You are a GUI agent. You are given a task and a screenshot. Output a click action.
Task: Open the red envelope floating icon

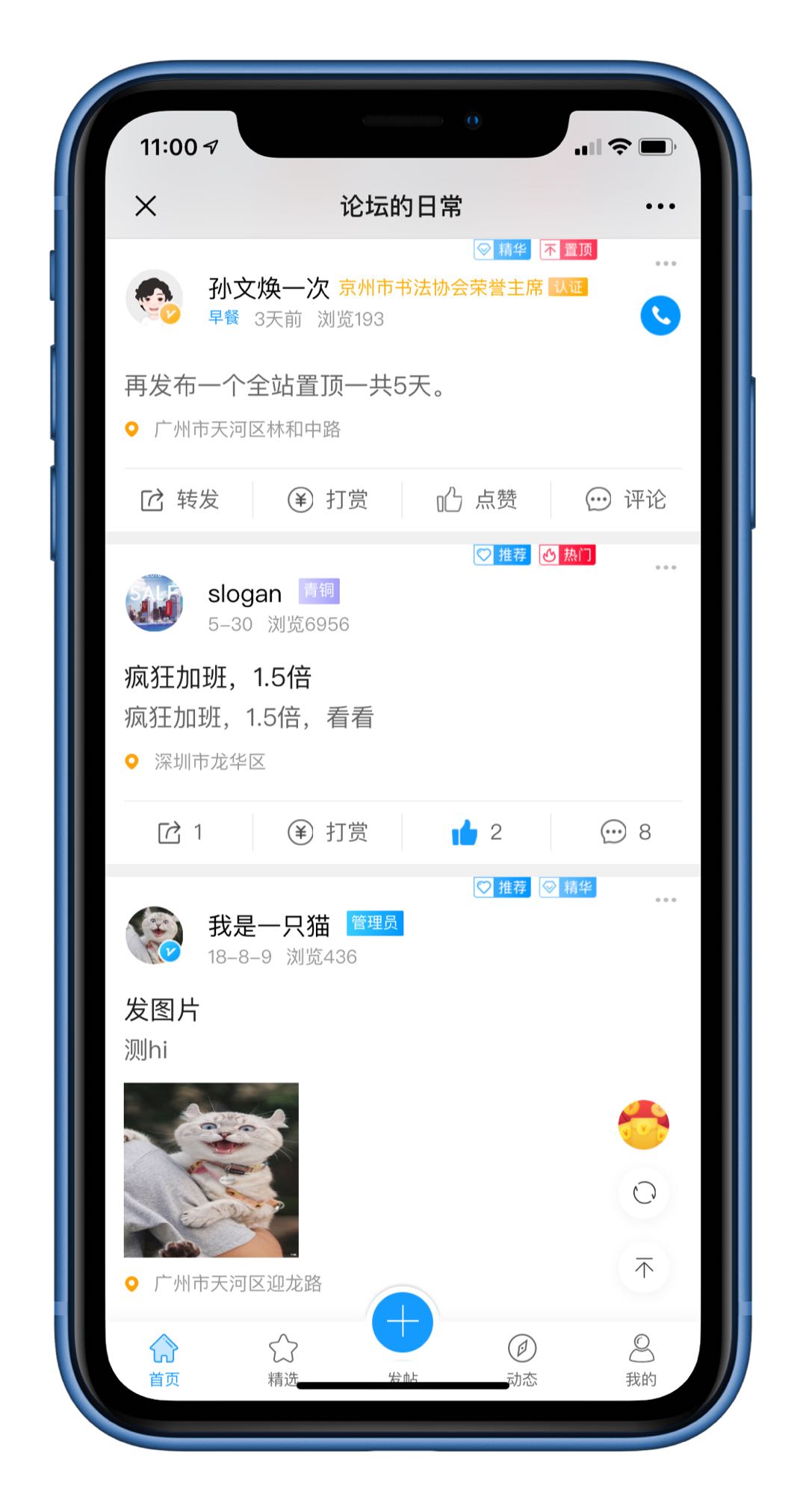pyautogui.click(x=643, y=1124)
